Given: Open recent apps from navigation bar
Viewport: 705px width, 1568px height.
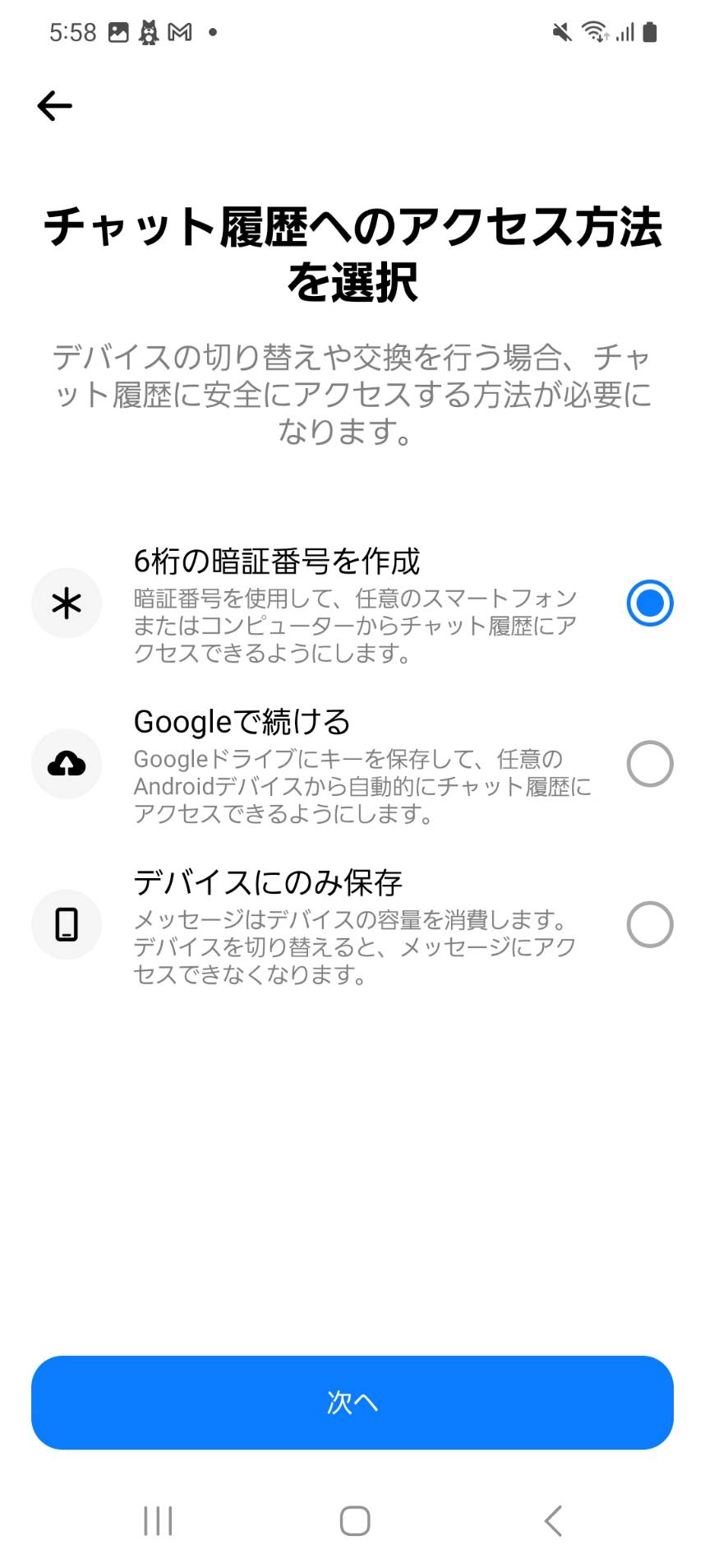Looking at the screenshot, I should pyautogui.click(x=158, y=1521).
